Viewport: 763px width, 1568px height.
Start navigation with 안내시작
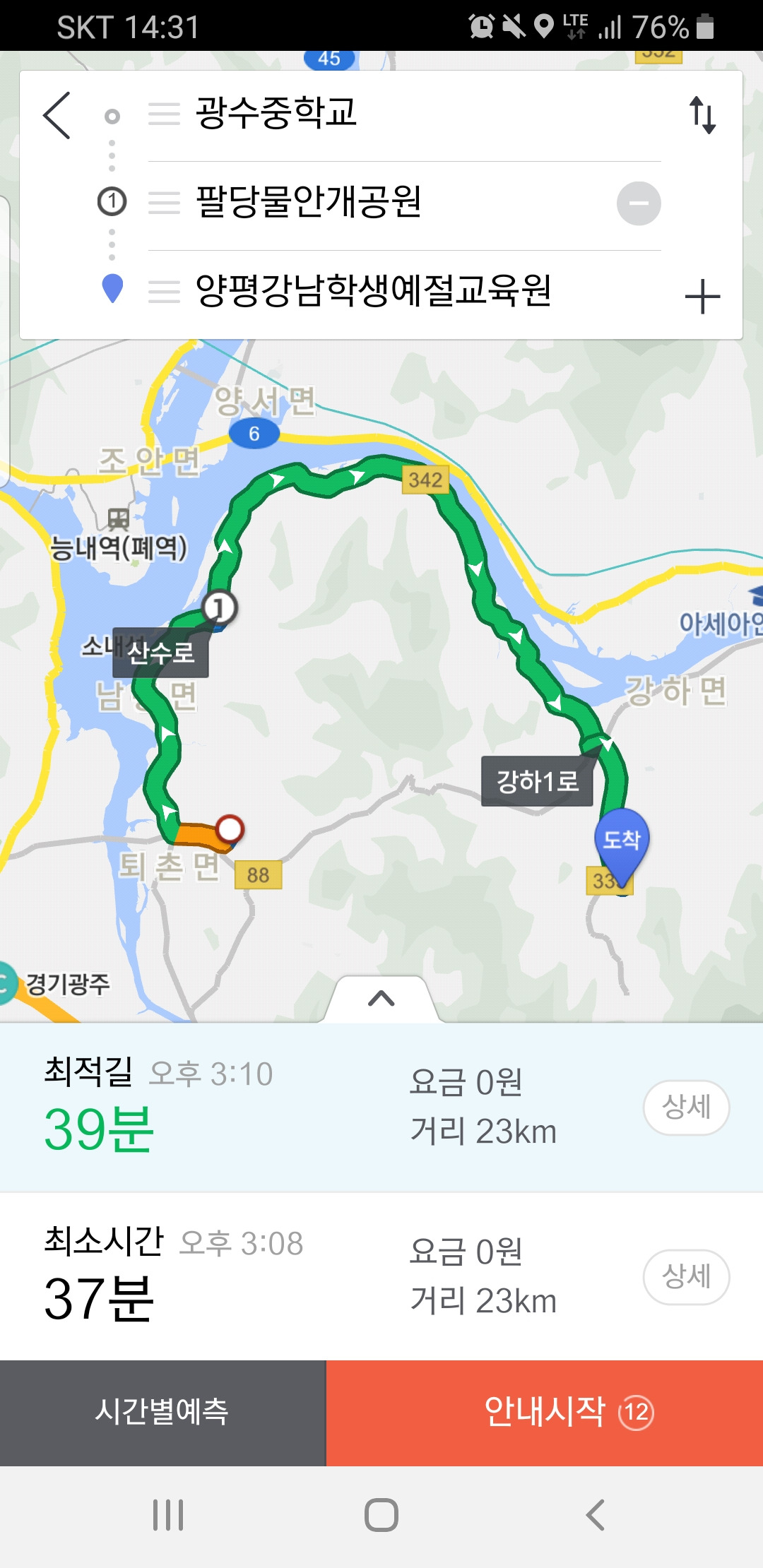coord(544,1408)
